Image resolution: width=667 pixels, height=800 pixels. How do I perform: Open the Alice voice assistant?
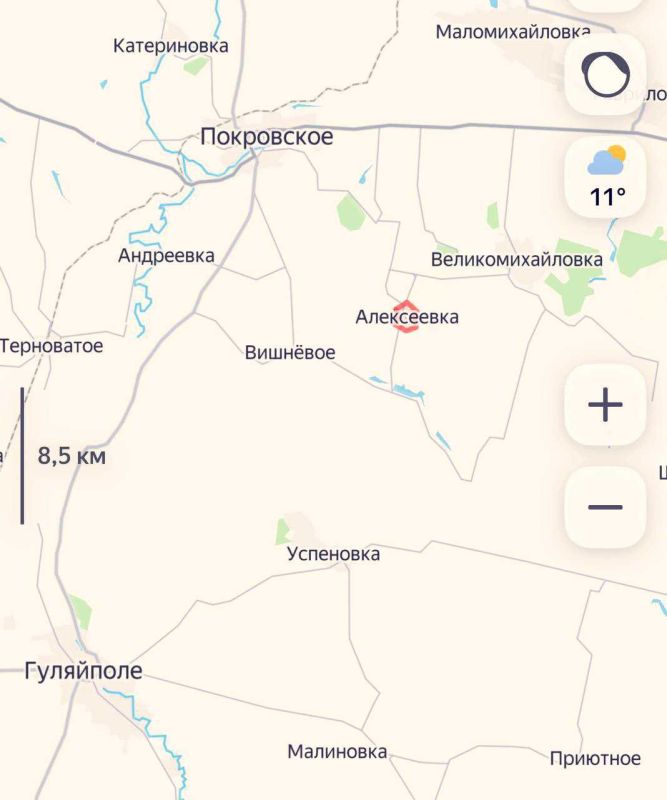pyautogui.click(x=605, y=75)
